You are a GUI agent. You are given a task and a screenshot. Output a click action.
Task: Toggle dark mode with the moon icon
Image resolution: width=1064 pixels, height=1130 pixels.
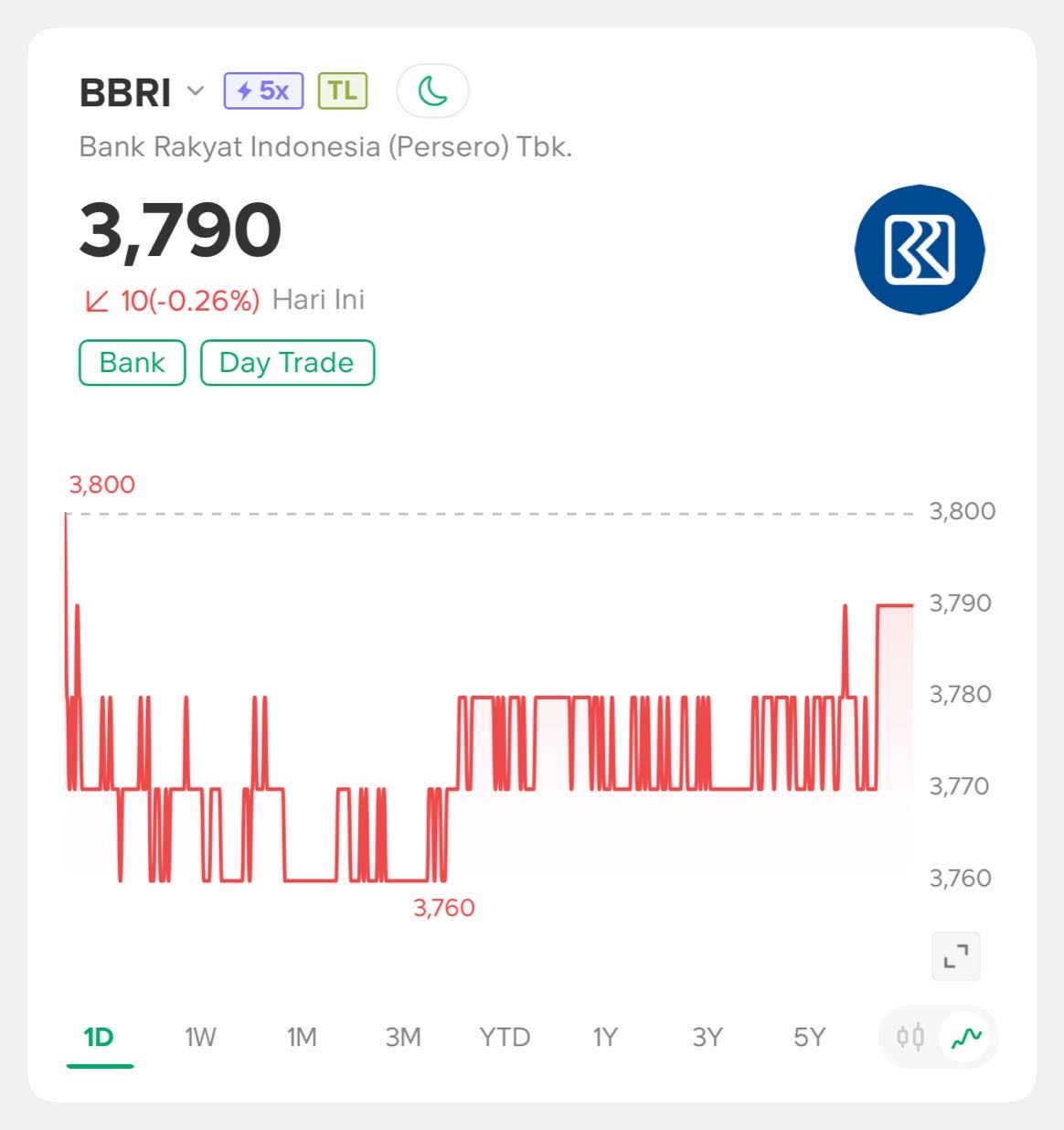click(432, 91)
